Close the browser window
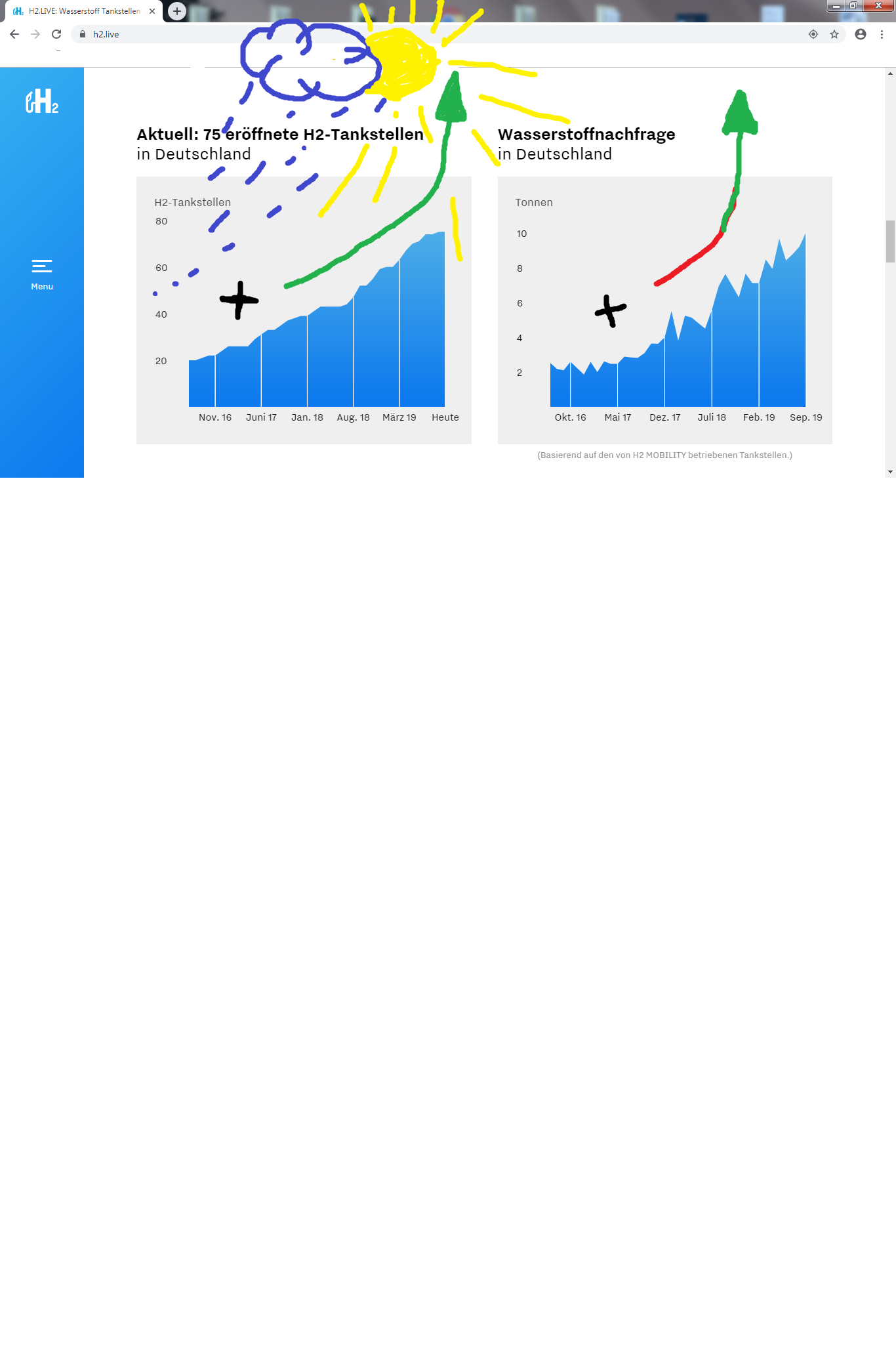The height and width of the screenshot is (1361, 896). coord(878,6)
